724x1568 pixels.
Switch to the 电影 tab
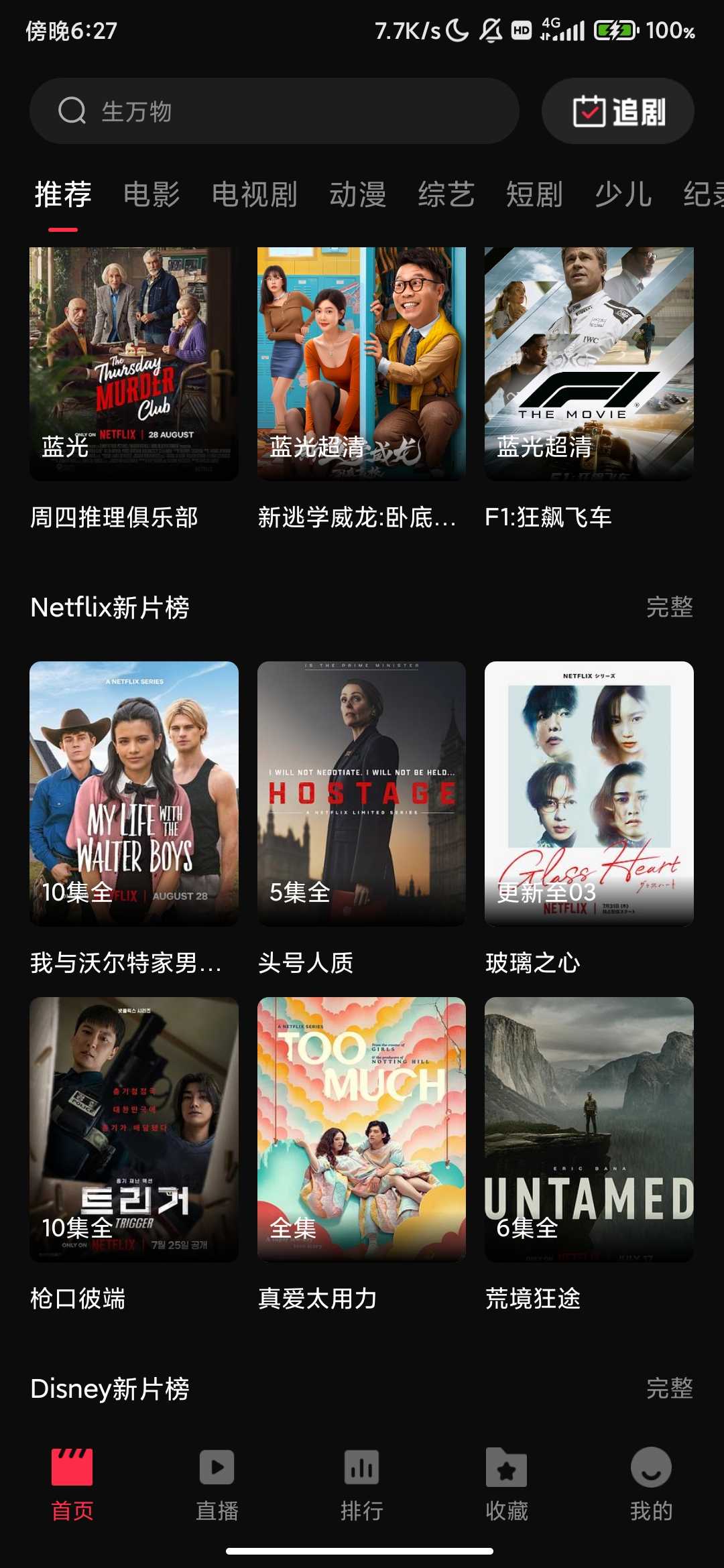(x=152, y=195)
